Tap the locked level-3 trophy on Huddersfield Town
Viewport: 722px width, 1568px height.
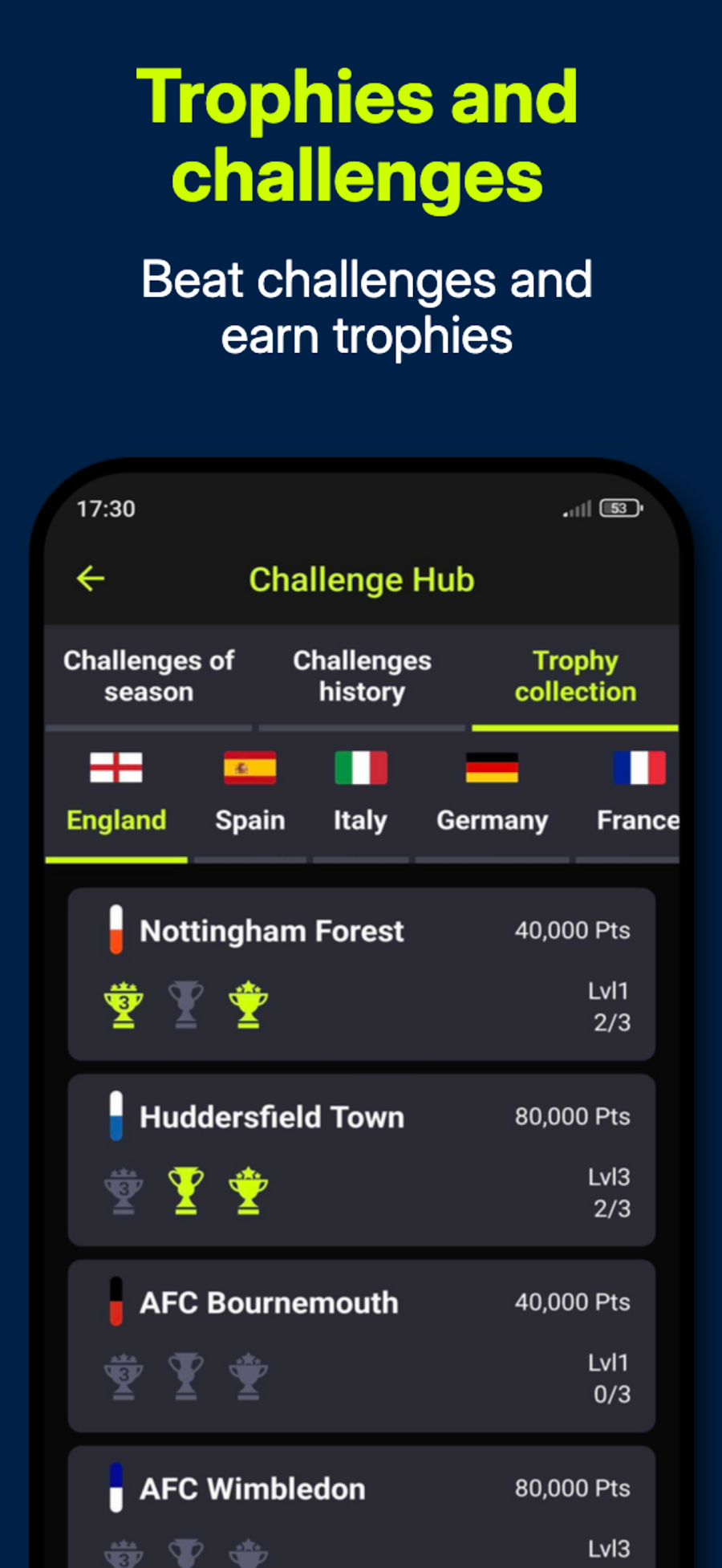(124, 1189)
